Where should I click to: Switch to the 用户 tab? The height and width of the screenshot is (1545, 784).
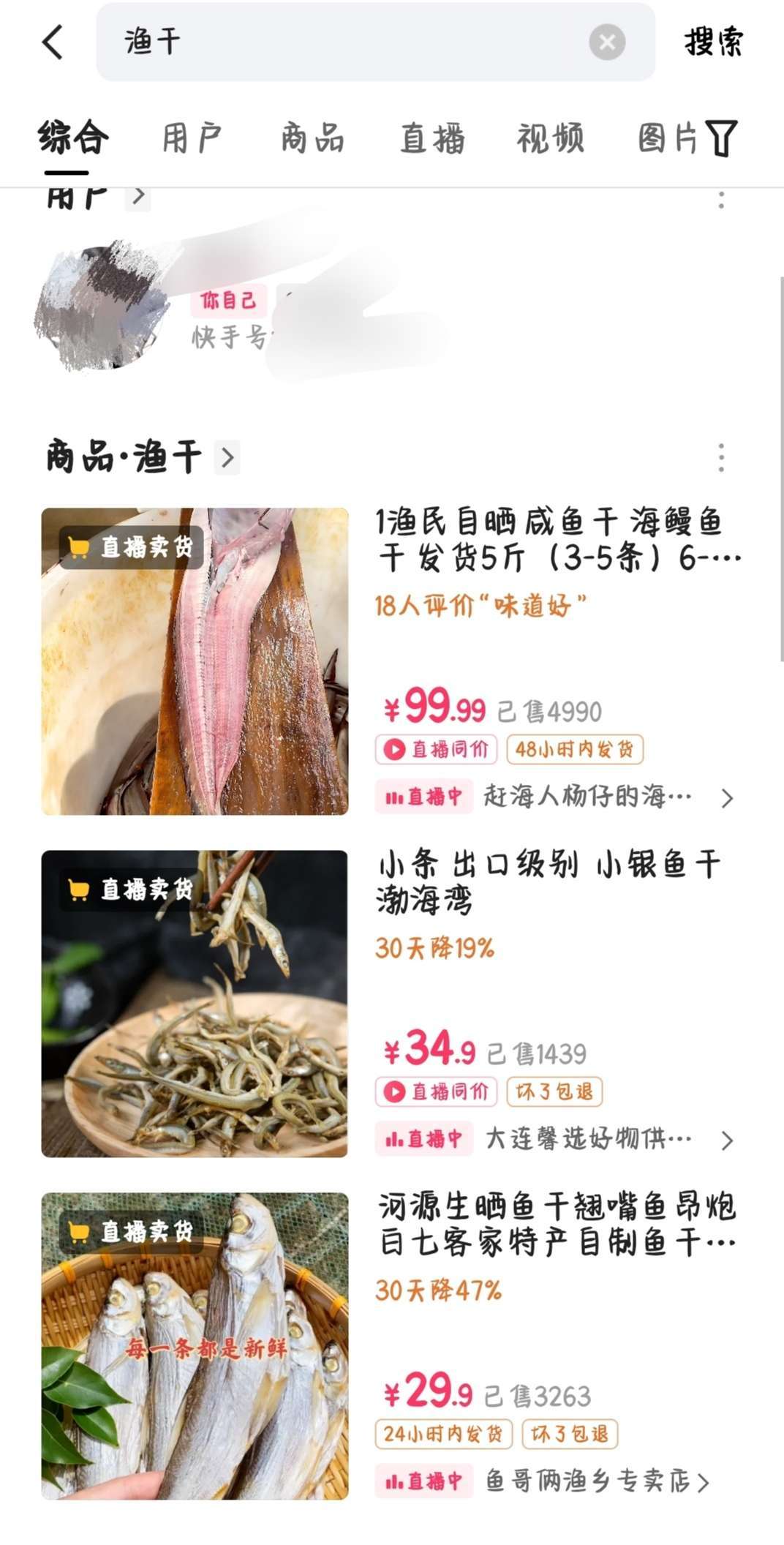coord(192,138)
